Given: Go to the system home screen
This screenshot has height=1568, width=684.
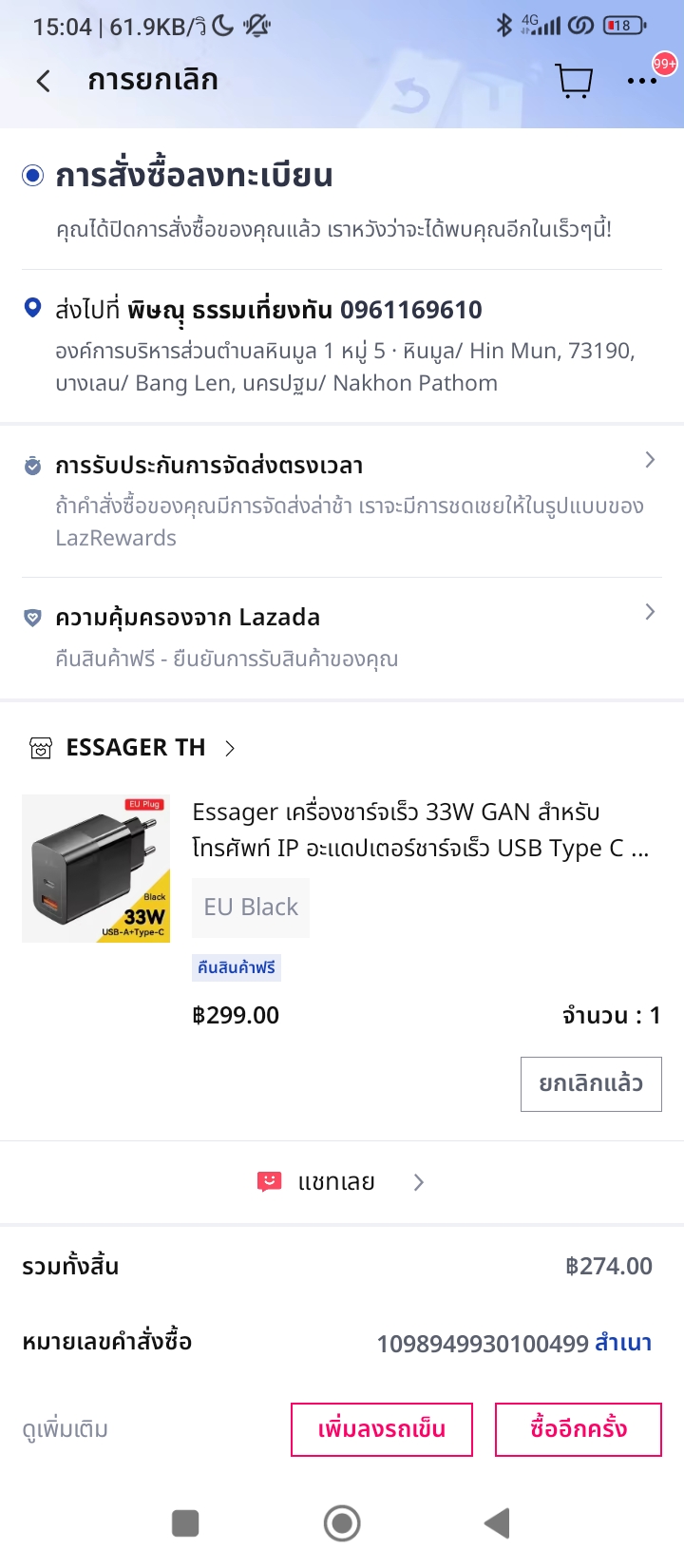Looking at the screenshot, I should [342, 1523].
